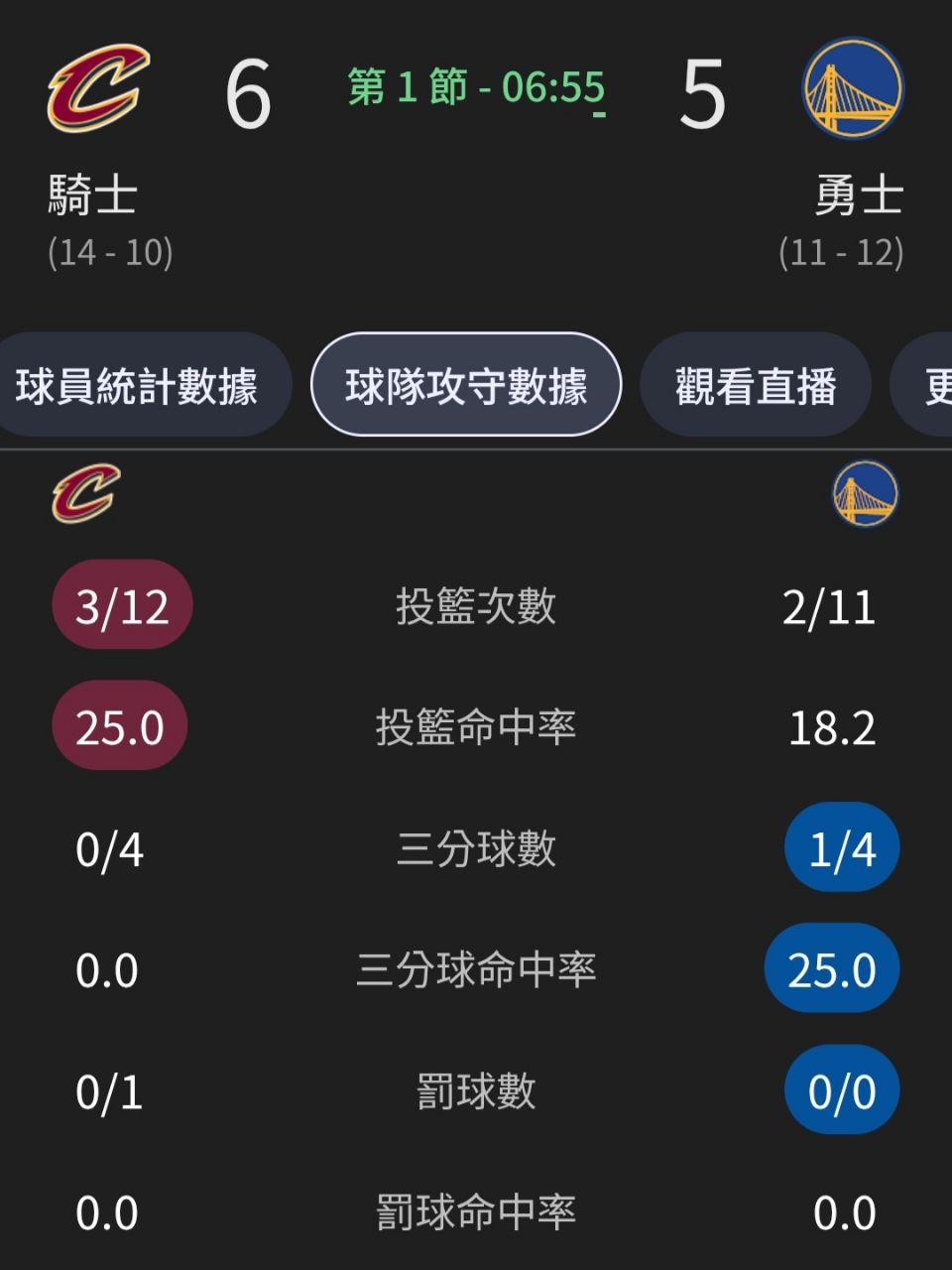Open the 騎士 team logo in header
This screenshot has width=952, height=1270.
pos(98,88)
